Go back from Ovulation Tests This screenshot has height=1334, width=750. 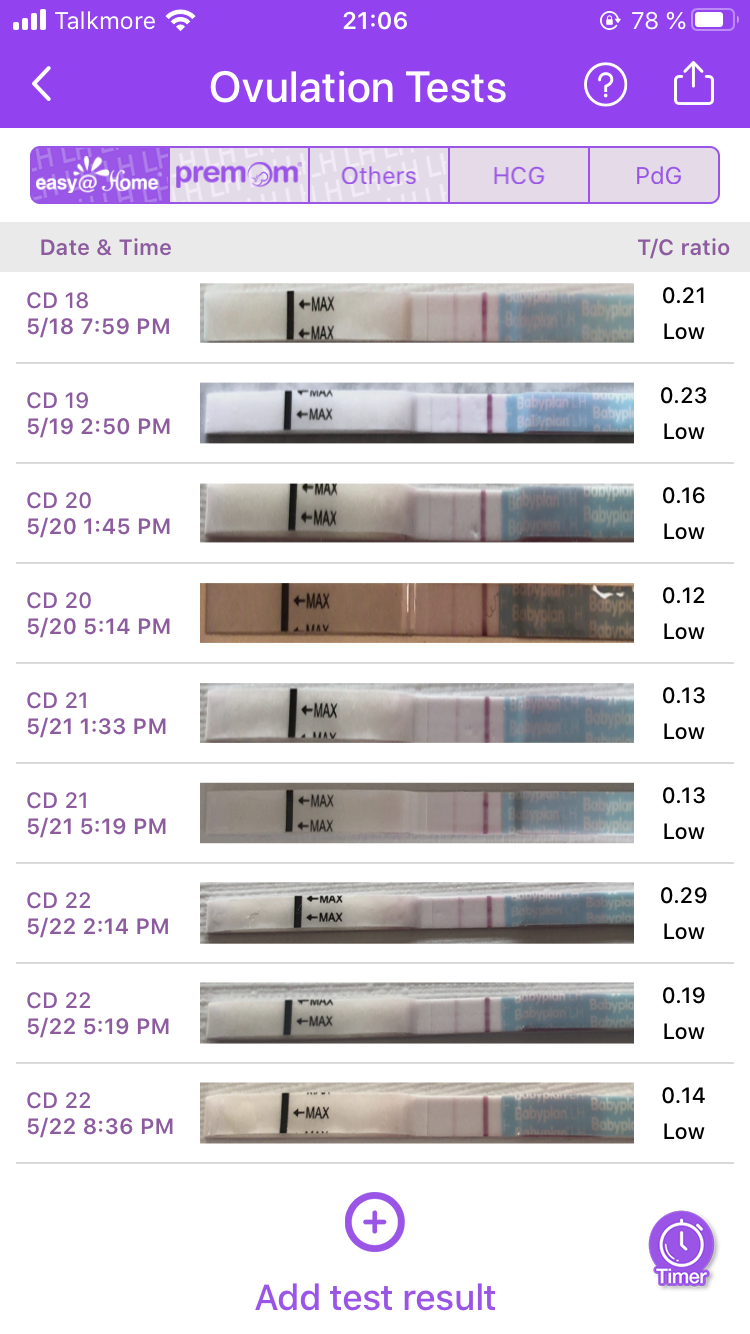(x=42, y=86)
